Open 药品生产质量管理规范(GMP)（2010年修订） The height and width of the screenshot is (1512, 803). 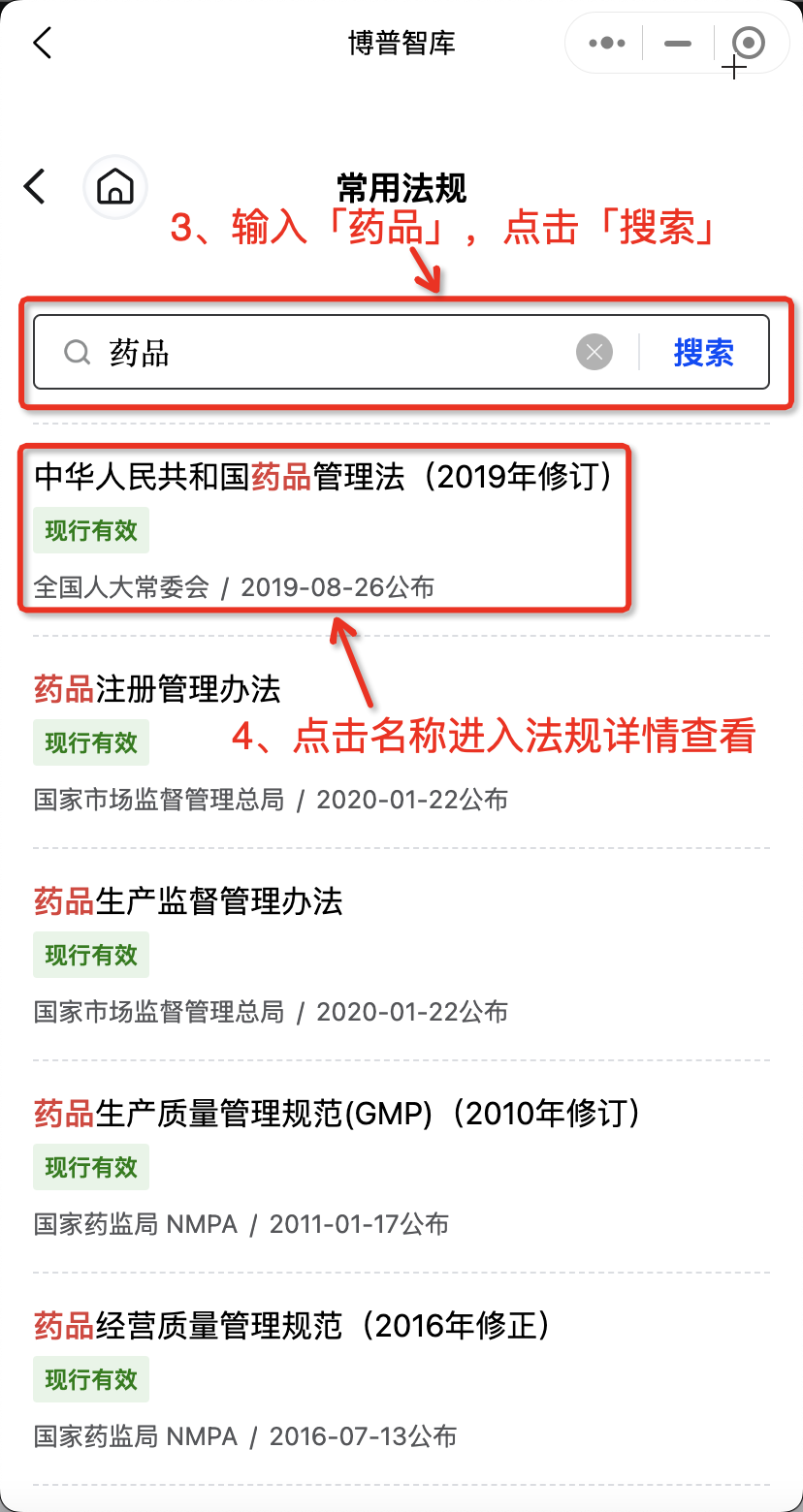[337, 1114]
